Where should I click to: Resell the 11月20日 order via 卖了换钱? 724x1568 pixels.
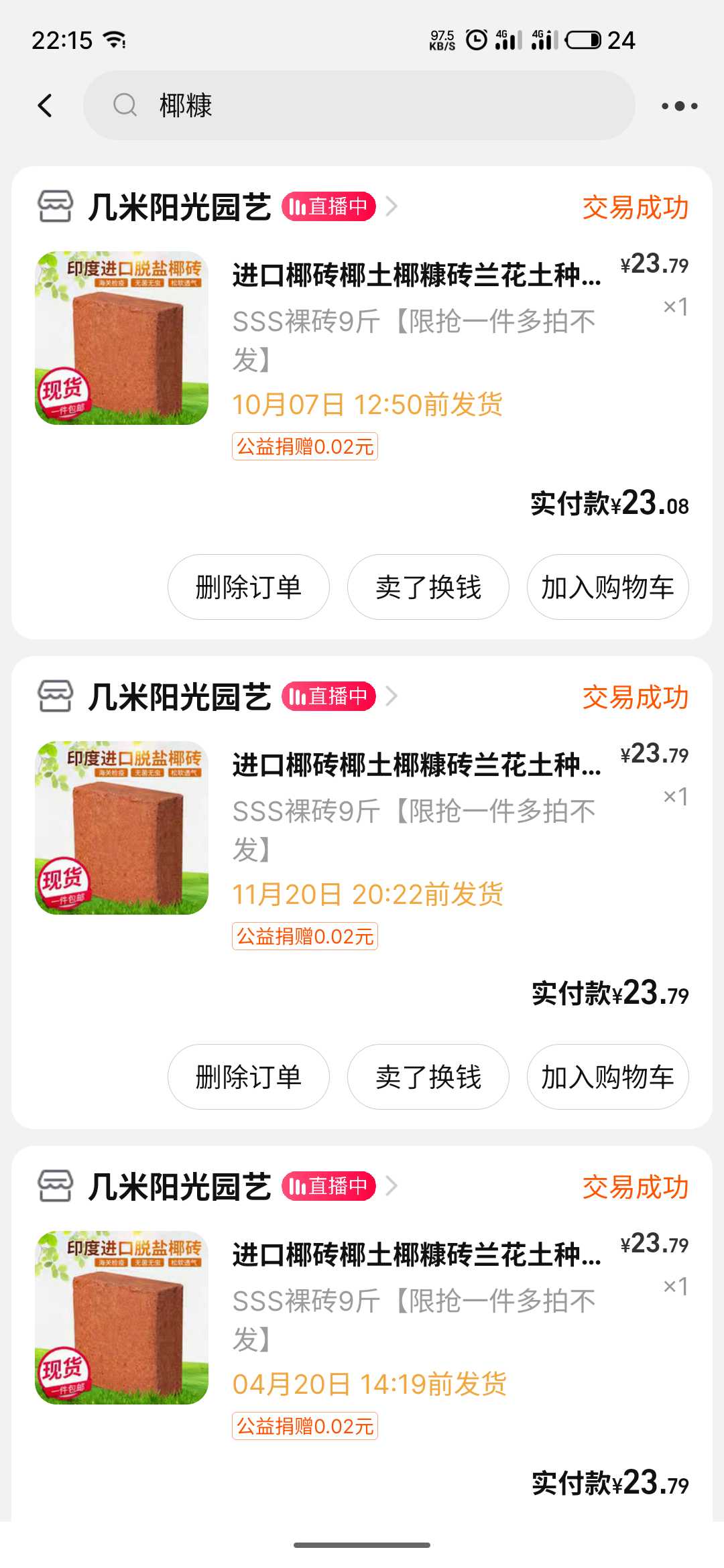pyautogui.click(x=428, y=1077)
